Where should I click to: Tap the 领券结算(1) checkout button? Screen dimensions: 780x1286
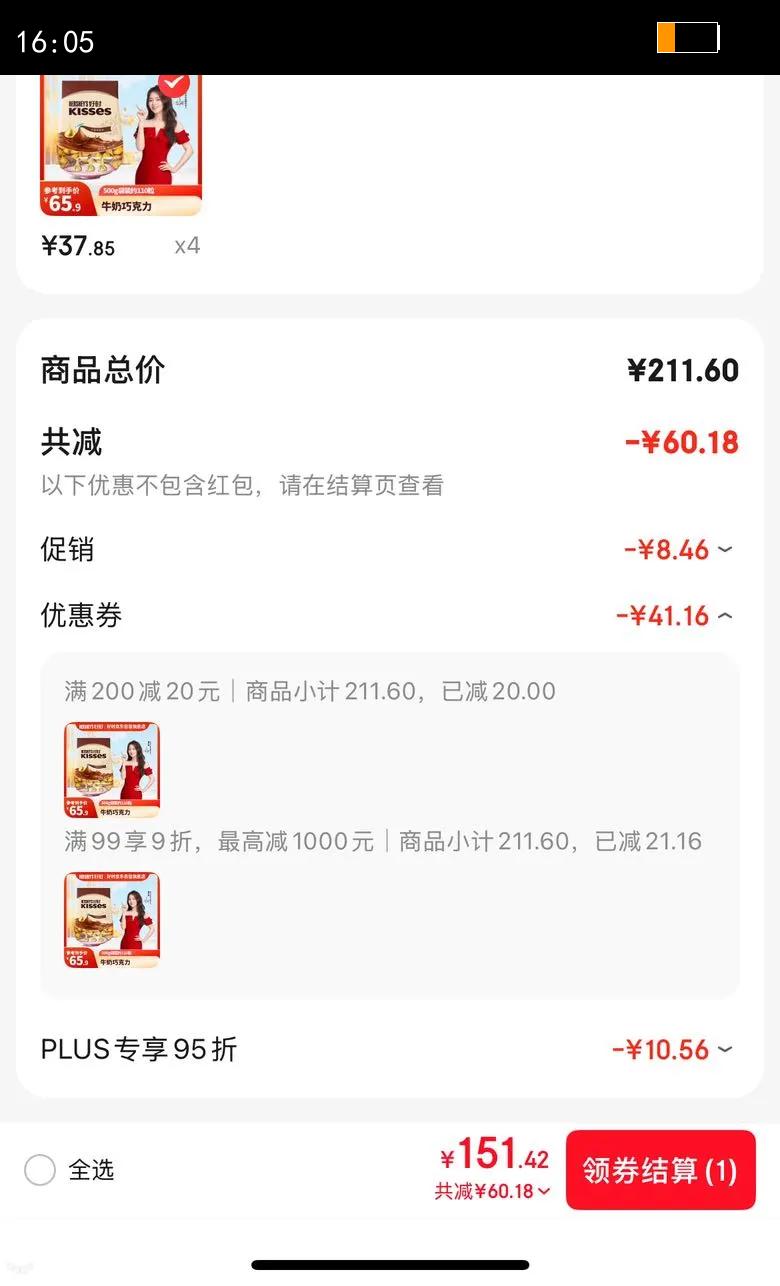tap(660, 1170)
